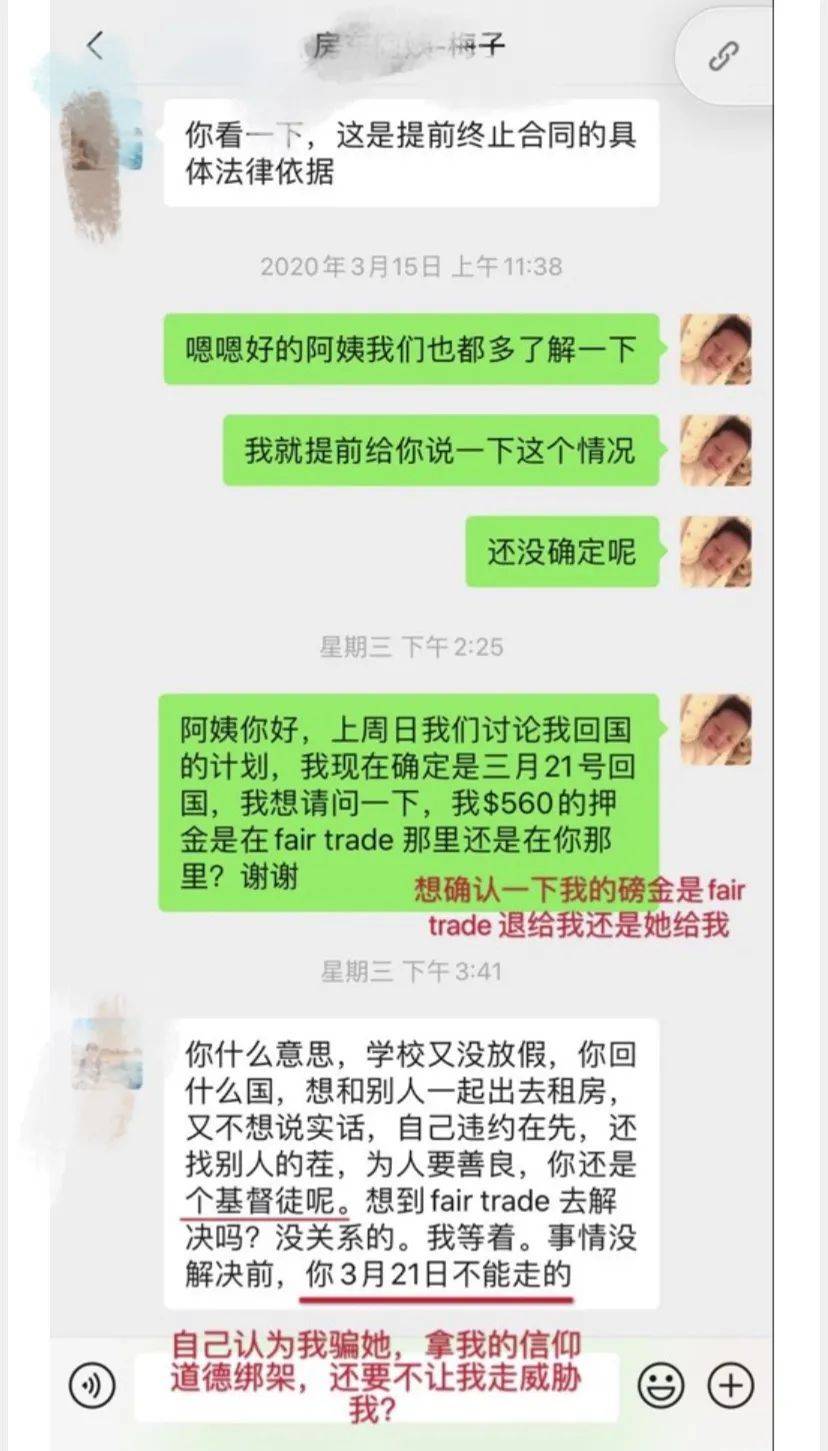Image resolution: width=828 pixels, height=1451 pixels.
Task: Open the emoji sticker panel
Action: pyautogui.click(x=661, y=1385)
